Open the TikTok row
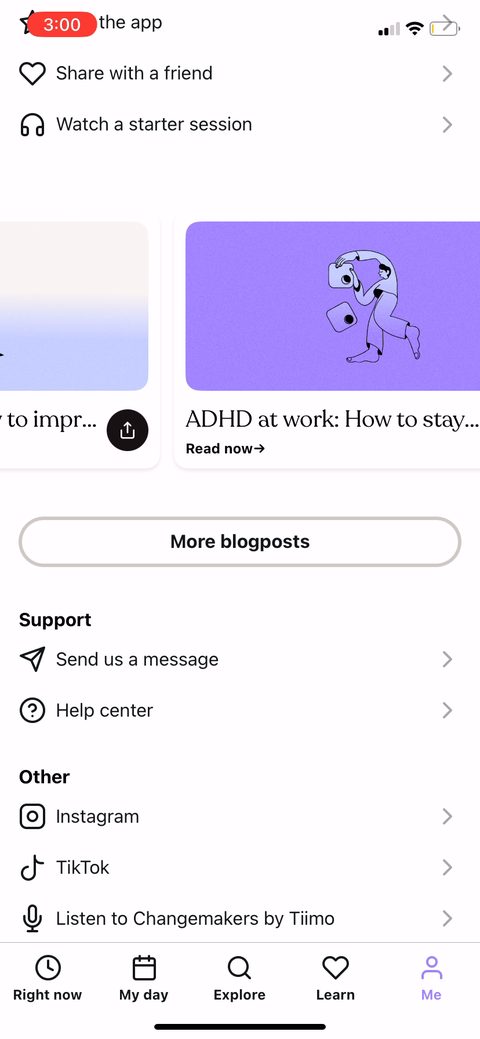 pos(240,867)
